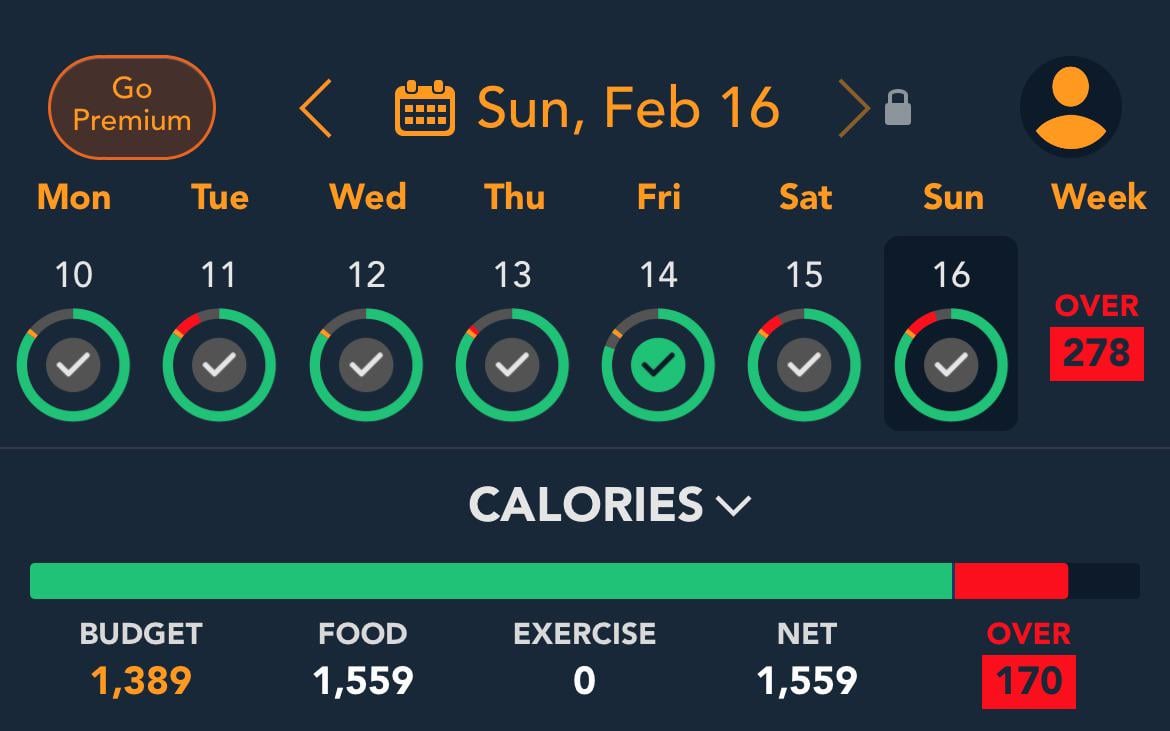Select Sunday the 16th

[951, 333]
